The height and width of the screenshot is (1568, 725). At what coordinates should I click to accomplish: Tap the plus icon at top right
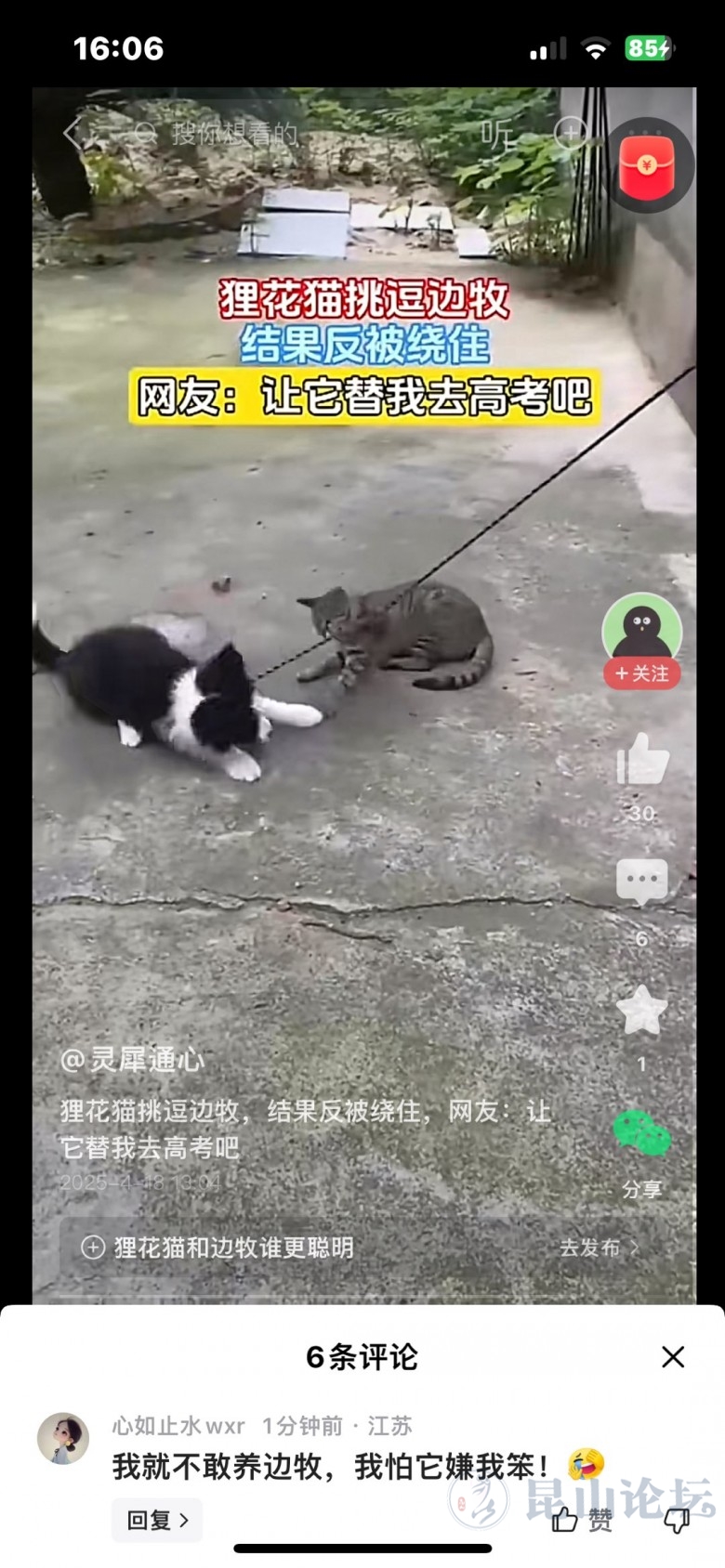570,134
